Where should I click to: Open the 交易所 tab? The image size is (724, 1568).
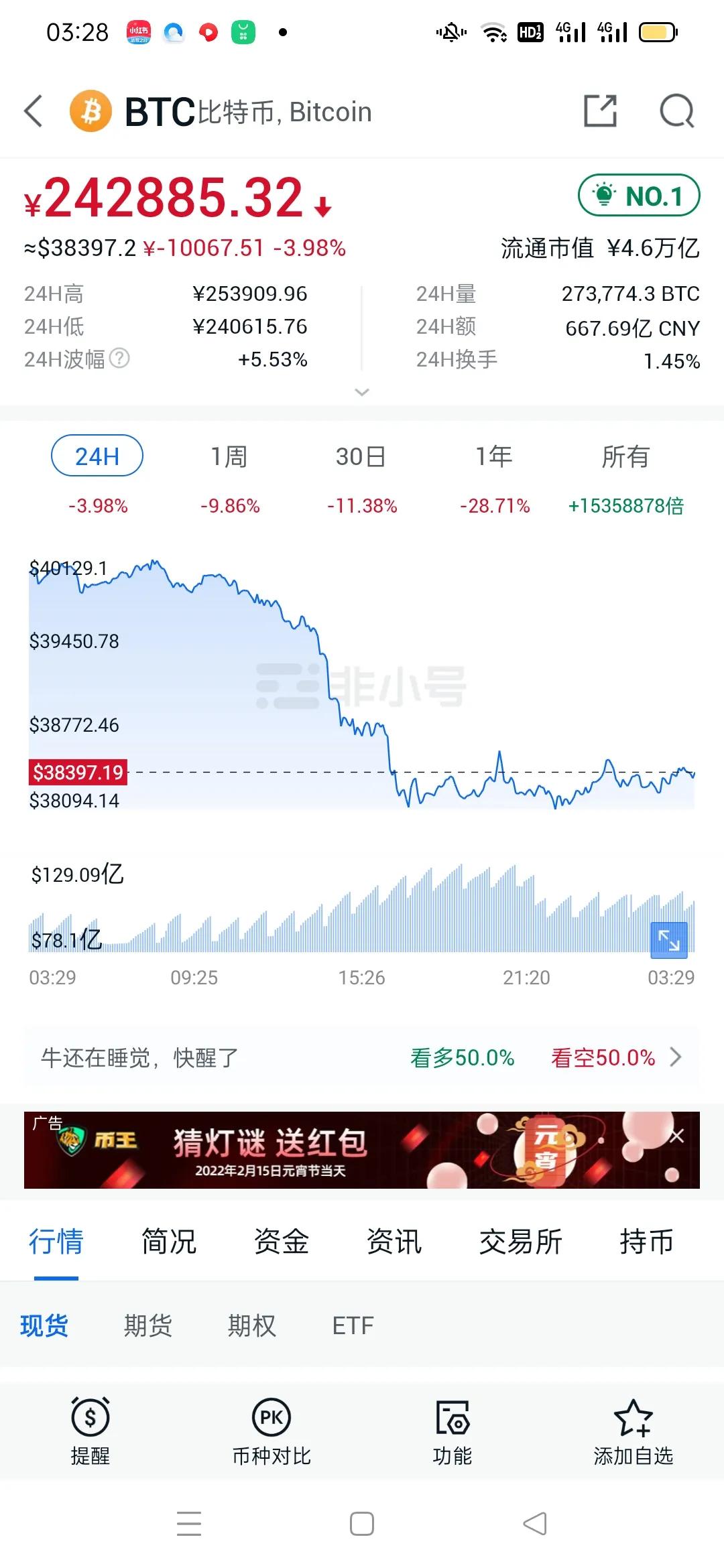[x=522, y=1242]
